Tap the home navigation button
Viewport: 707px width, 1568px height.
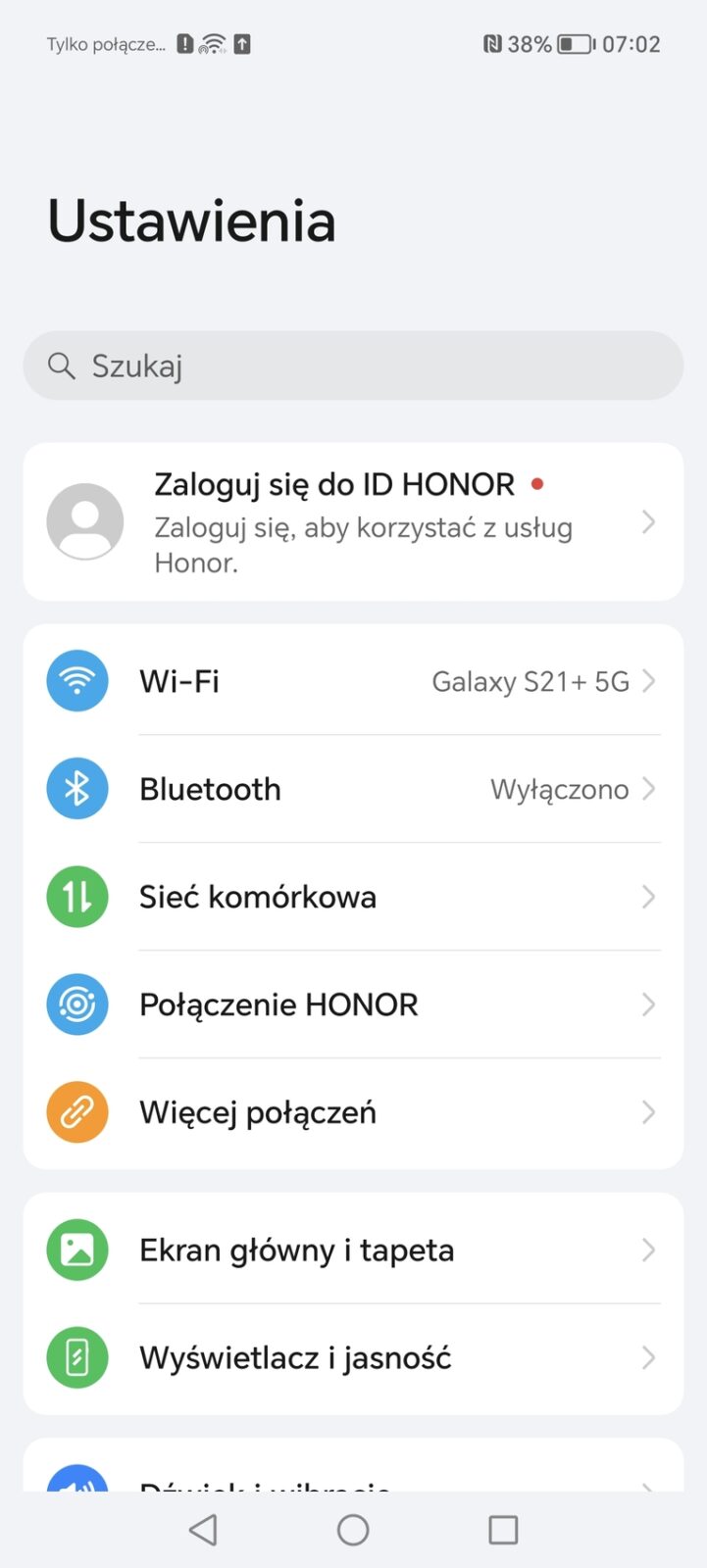353,1530
